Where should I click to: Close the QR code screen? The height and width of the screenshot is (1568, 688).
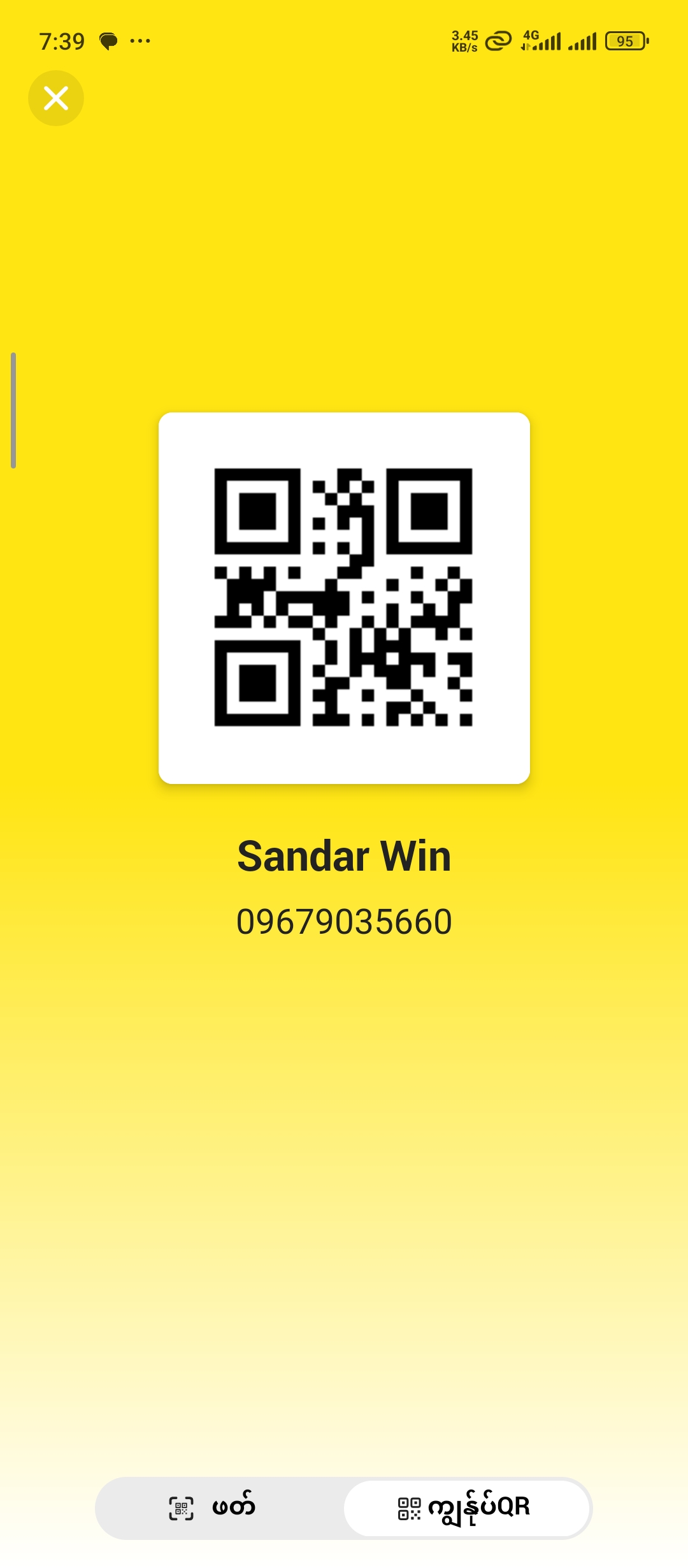click(56, 98)
